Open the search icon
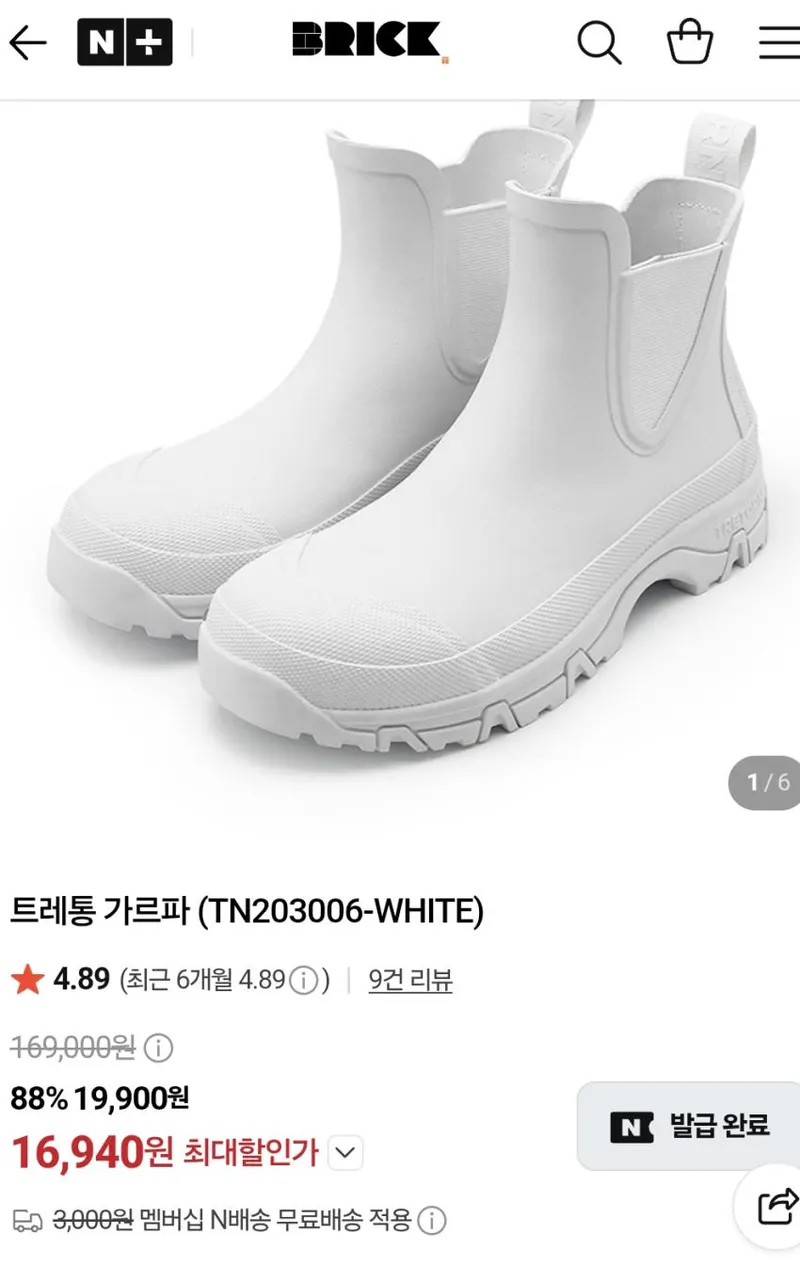800x1267 pixels. 599,43
